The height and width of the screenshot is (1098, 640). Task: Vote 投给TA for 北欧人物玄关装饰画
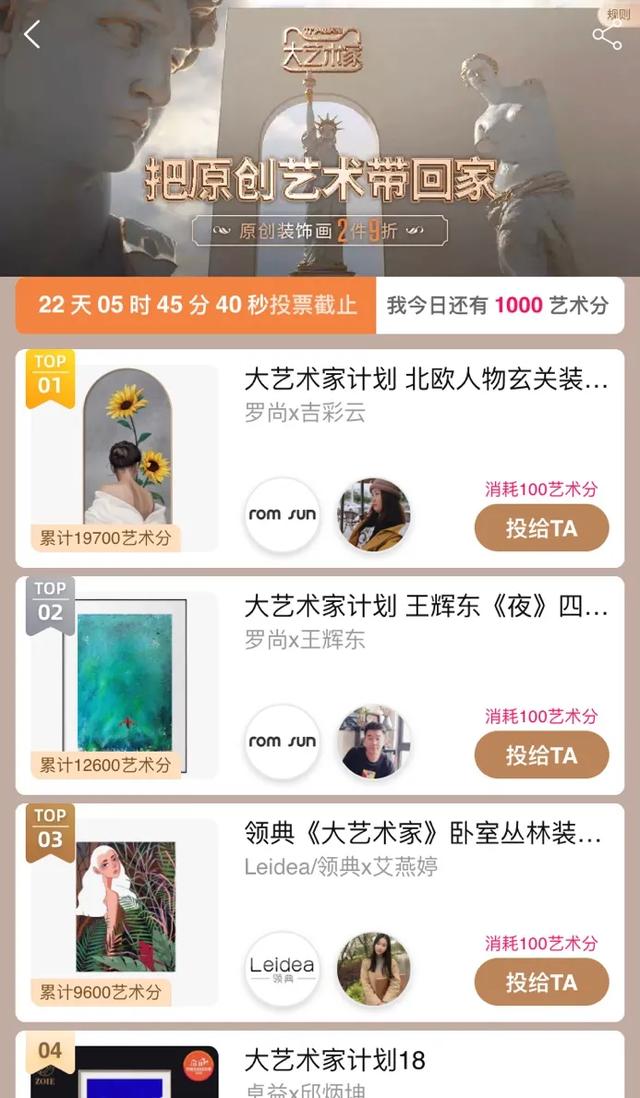click(541, 528)
